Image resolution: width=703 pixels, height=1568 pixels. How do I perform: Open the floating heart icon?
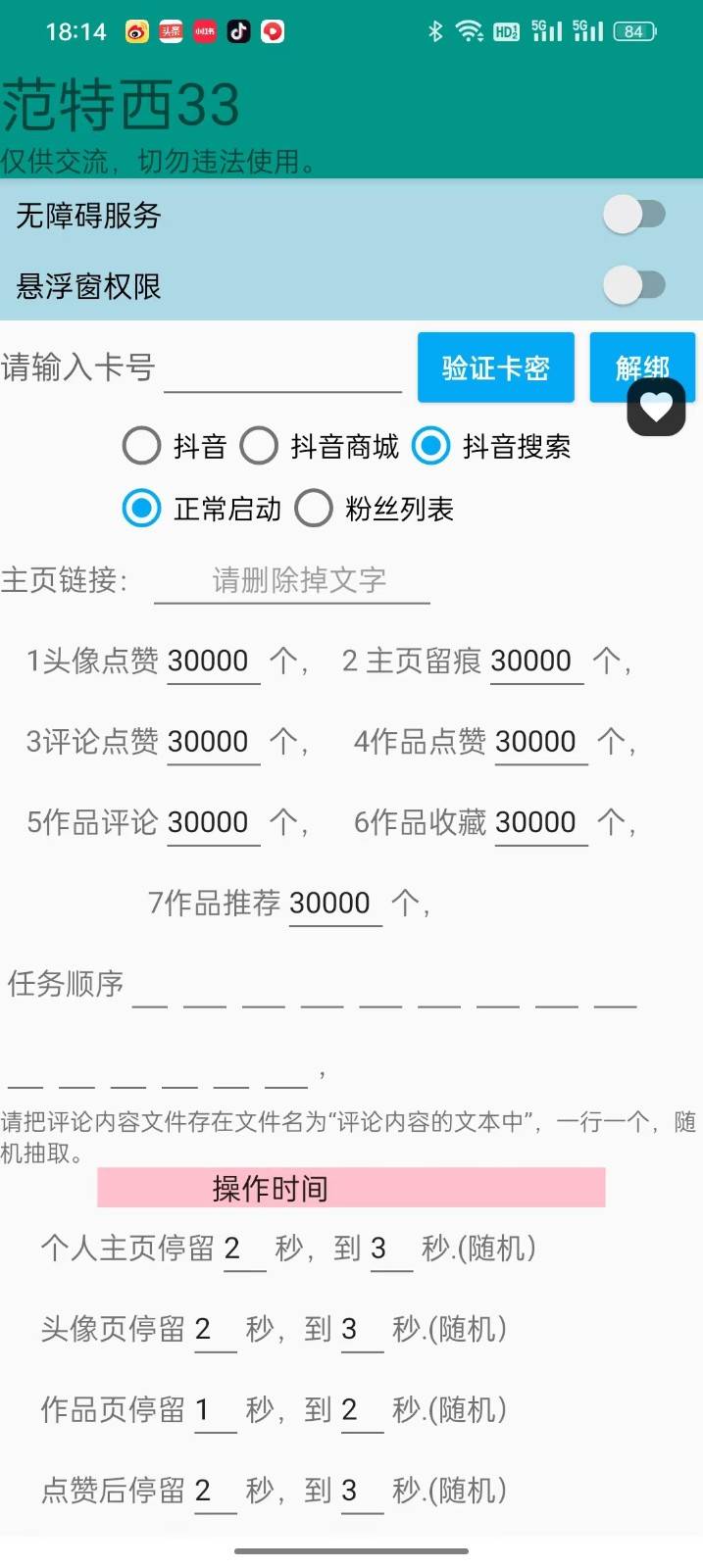656,407
